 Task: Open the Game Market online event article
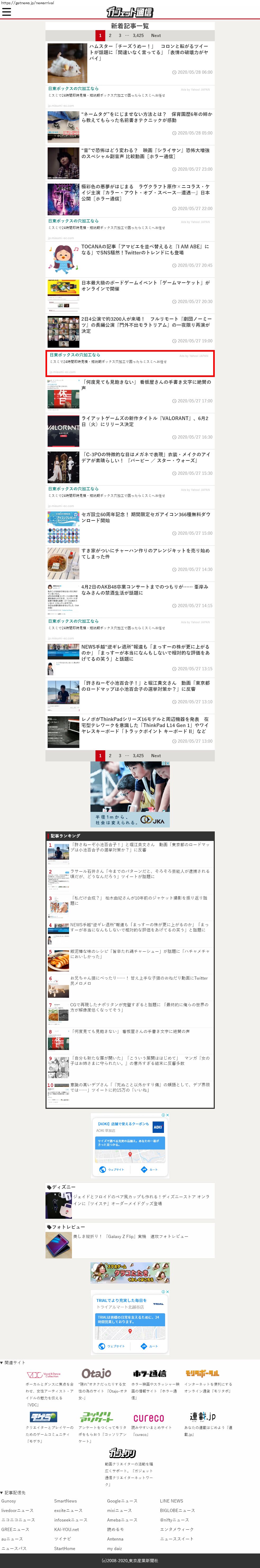[145, 286]
